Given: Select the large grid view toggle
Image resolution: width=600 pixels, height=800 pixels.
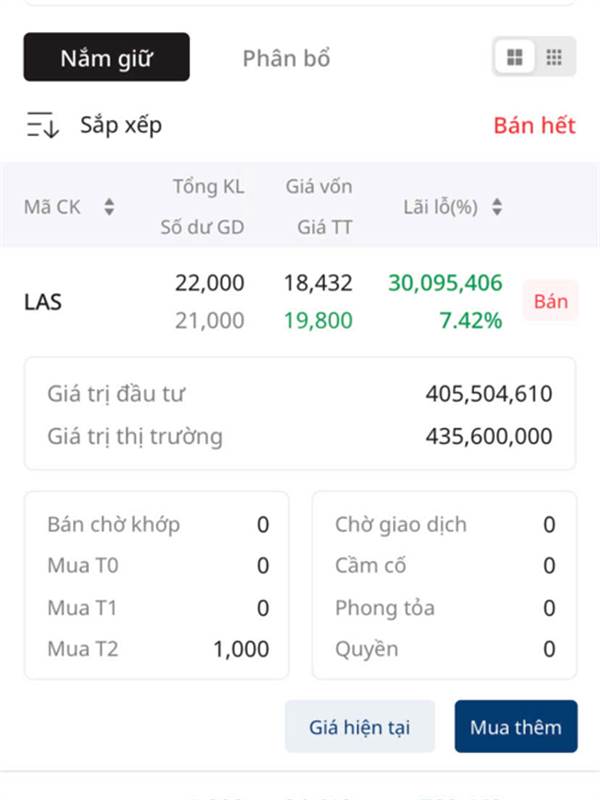Looking at the screenshot, I should 515,57.
